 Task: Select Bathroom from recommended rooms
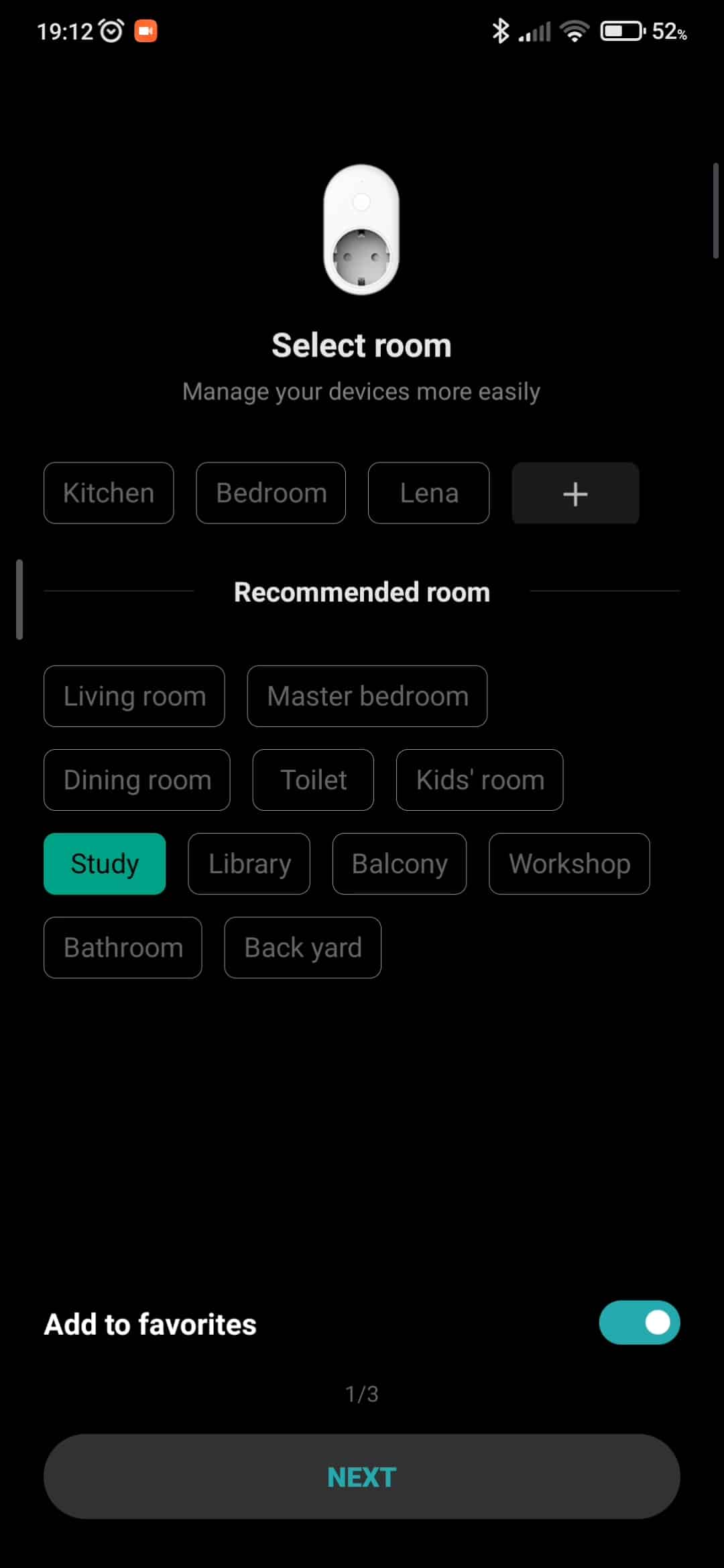point(123,948)
